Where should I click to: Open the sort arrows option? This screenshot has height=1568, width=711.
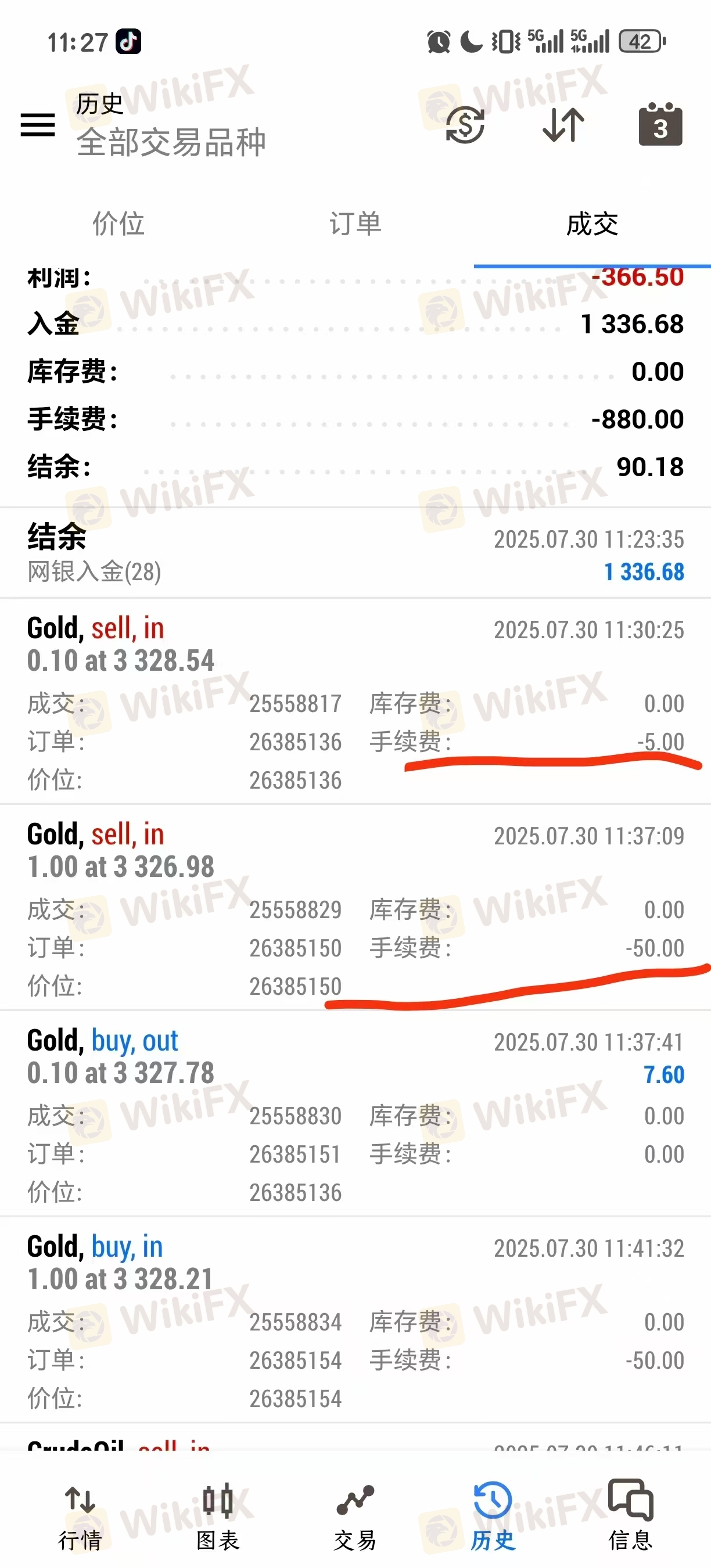click(563, 125)
